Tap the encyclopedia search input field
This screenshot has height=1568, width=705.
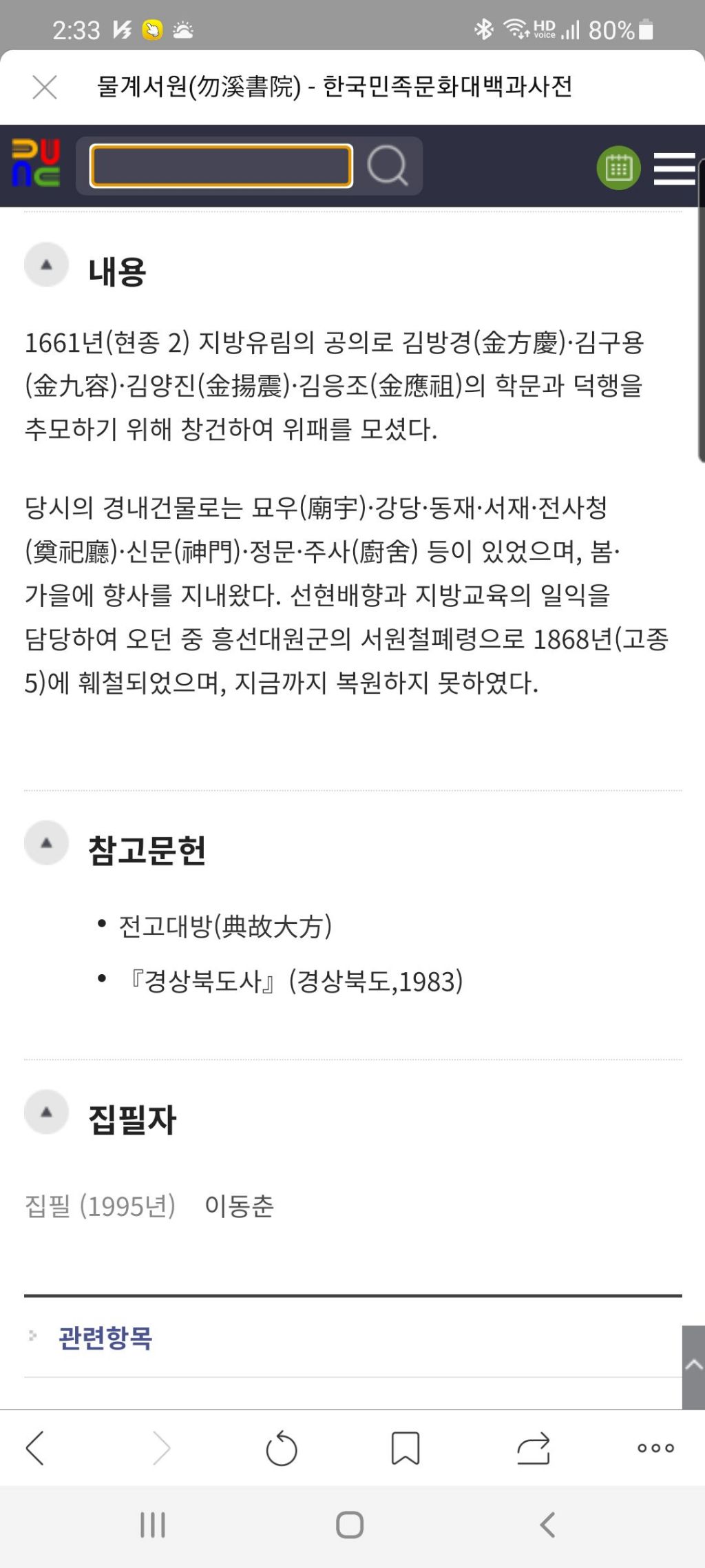221,166
